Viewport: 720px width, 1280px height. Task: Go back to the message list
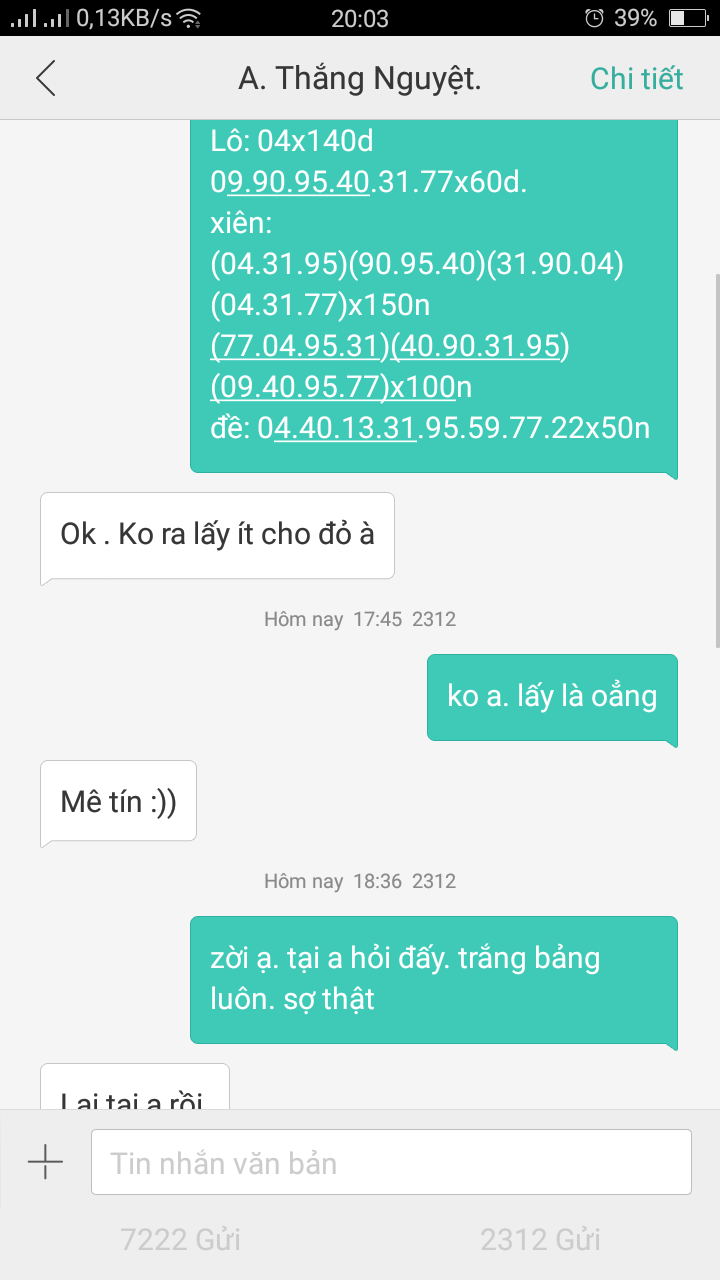tap(46, 78)
